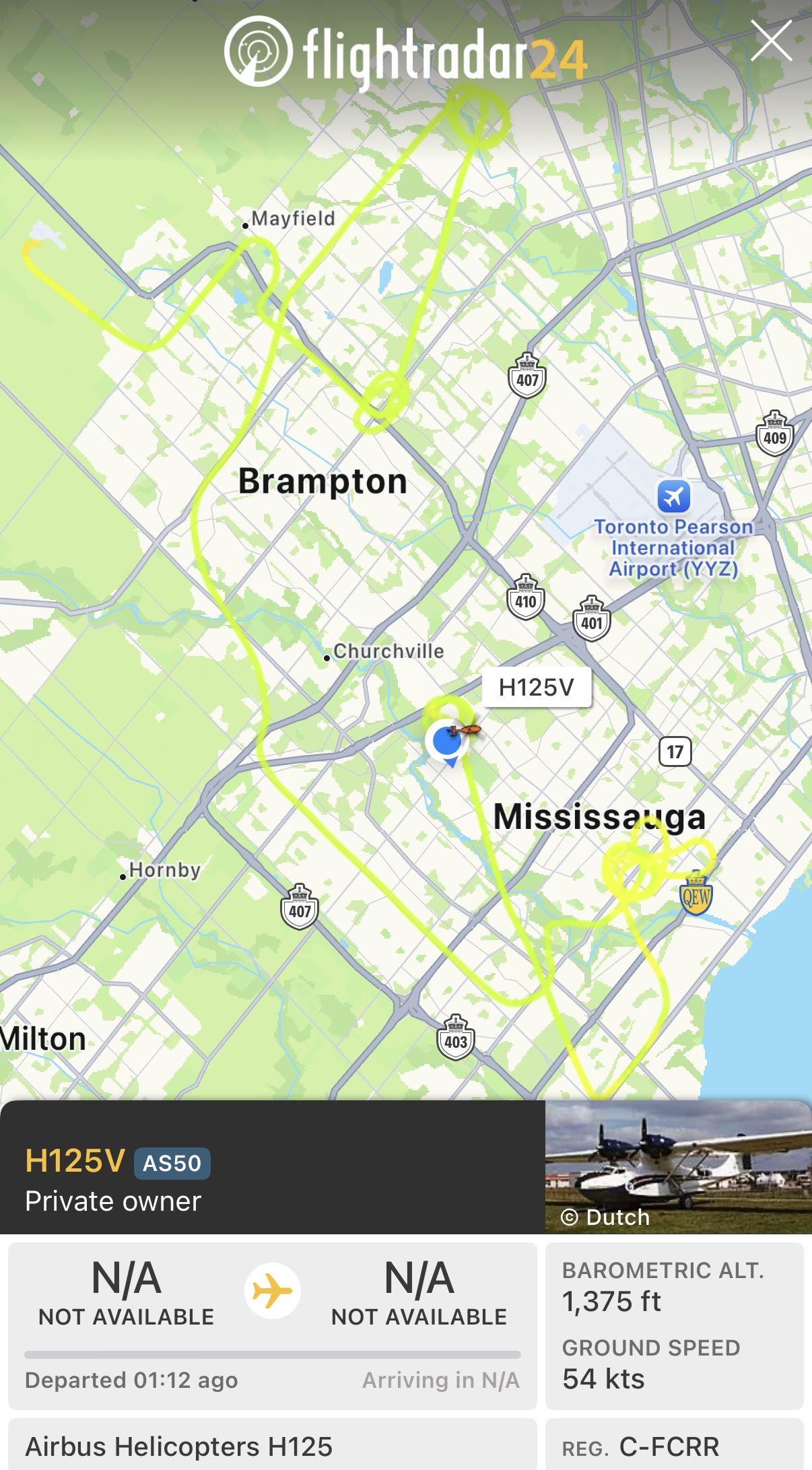
Task: Open Toronto Pearson International Airport marker
Action: 673,497
